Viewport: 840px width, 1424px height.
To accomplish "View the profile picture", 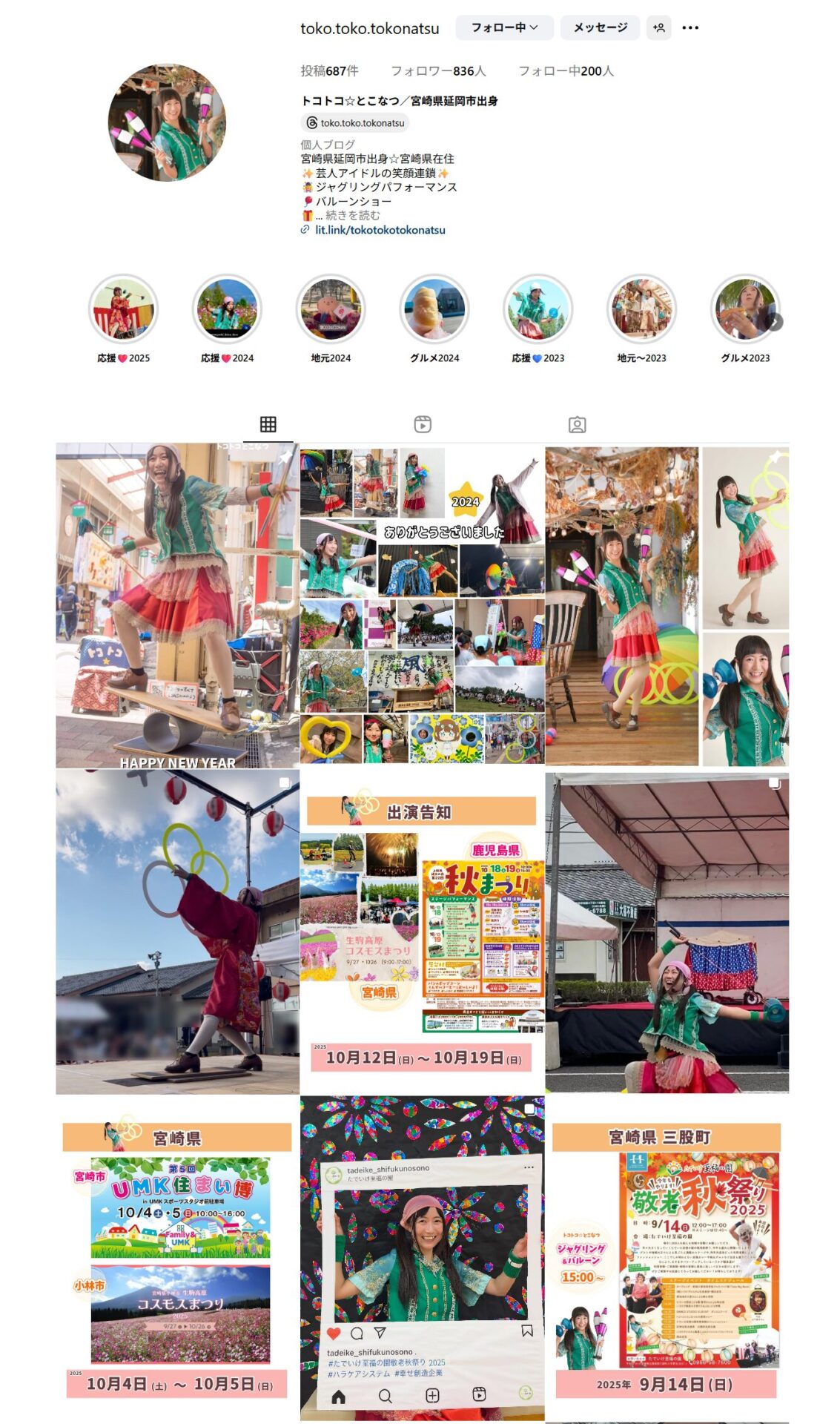I will 167,122.
